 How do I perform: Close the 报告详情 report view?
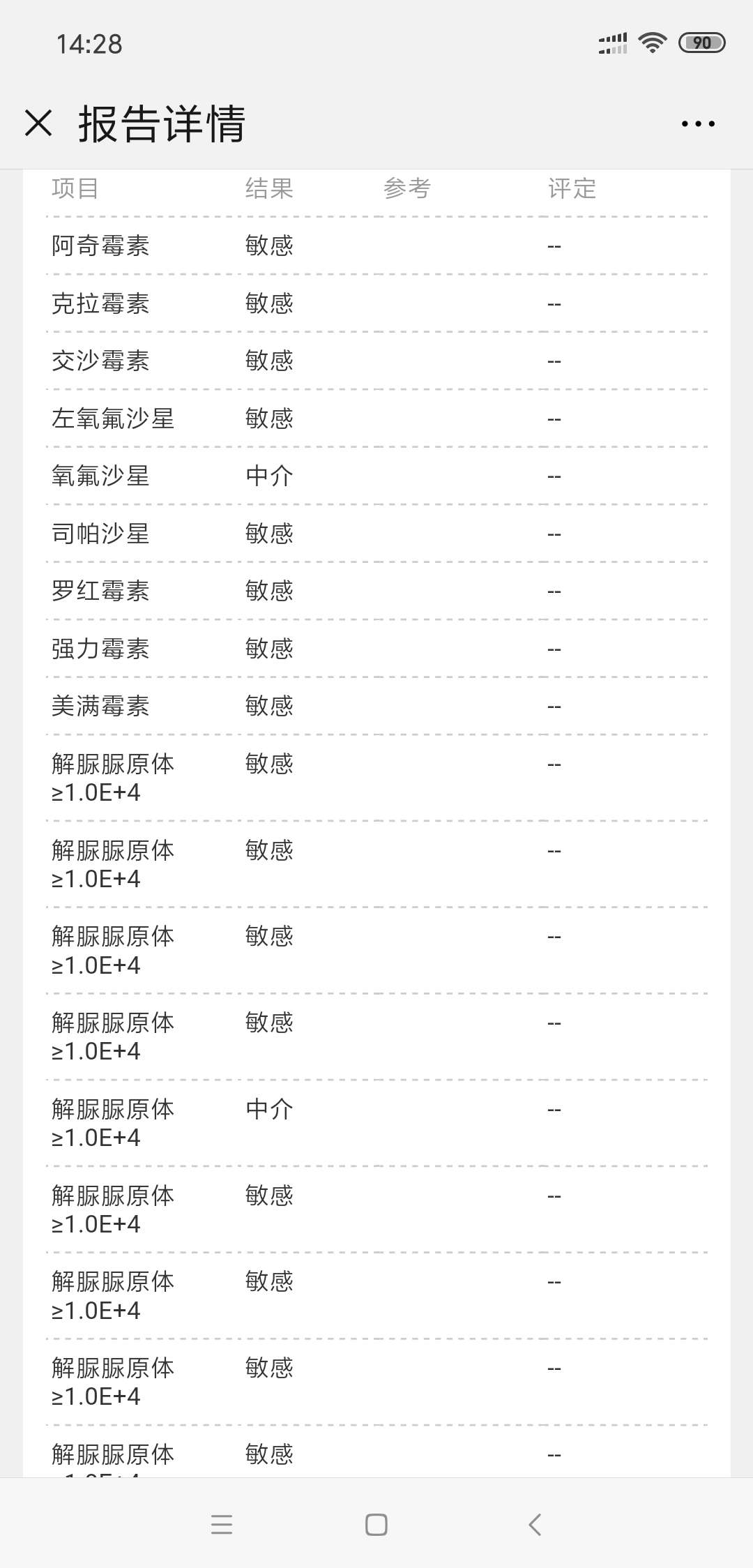40,123
